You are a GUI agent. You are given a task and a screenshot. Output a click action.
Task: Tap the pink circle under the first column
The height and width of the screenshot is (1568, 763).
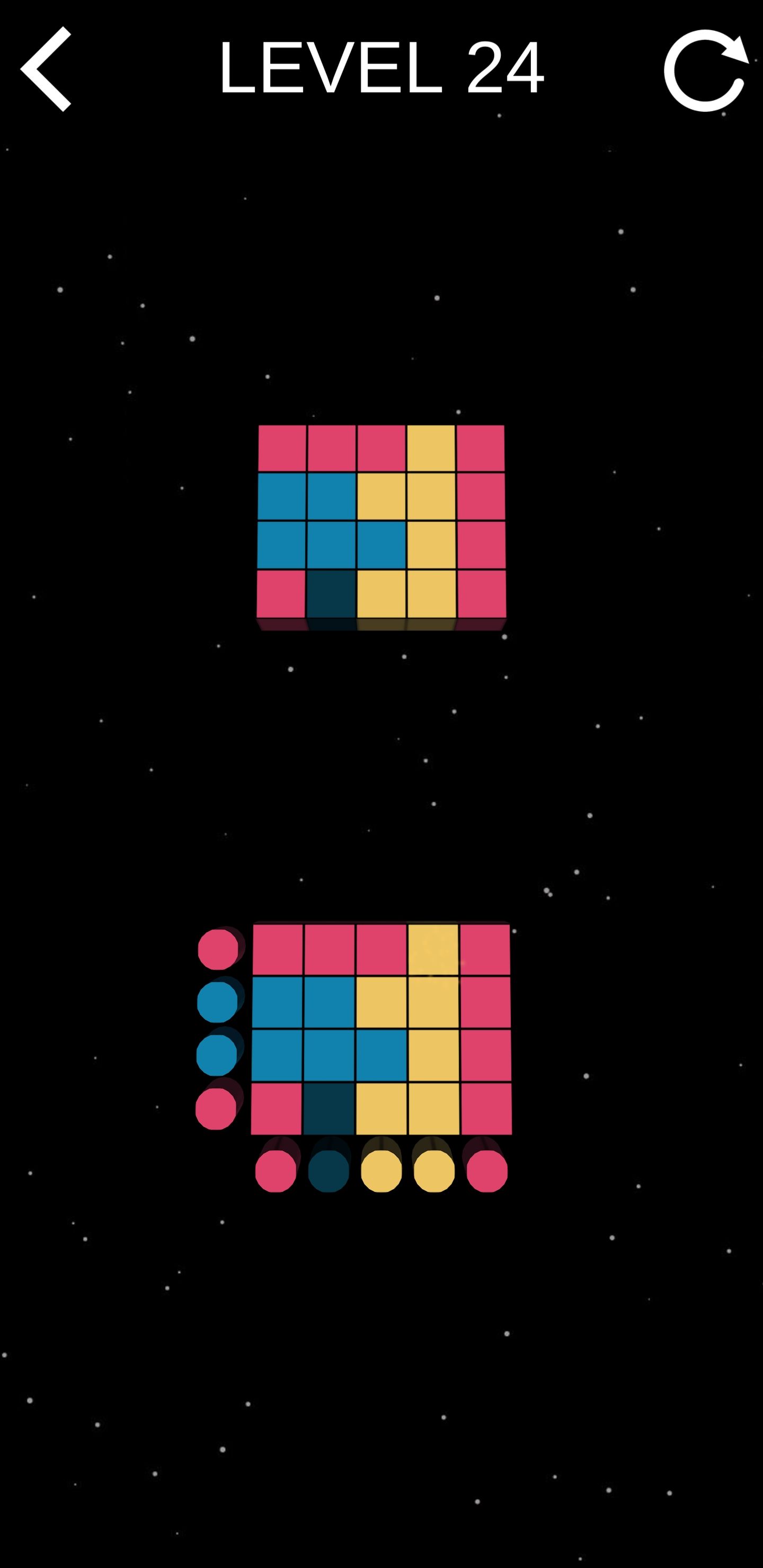276,1171
